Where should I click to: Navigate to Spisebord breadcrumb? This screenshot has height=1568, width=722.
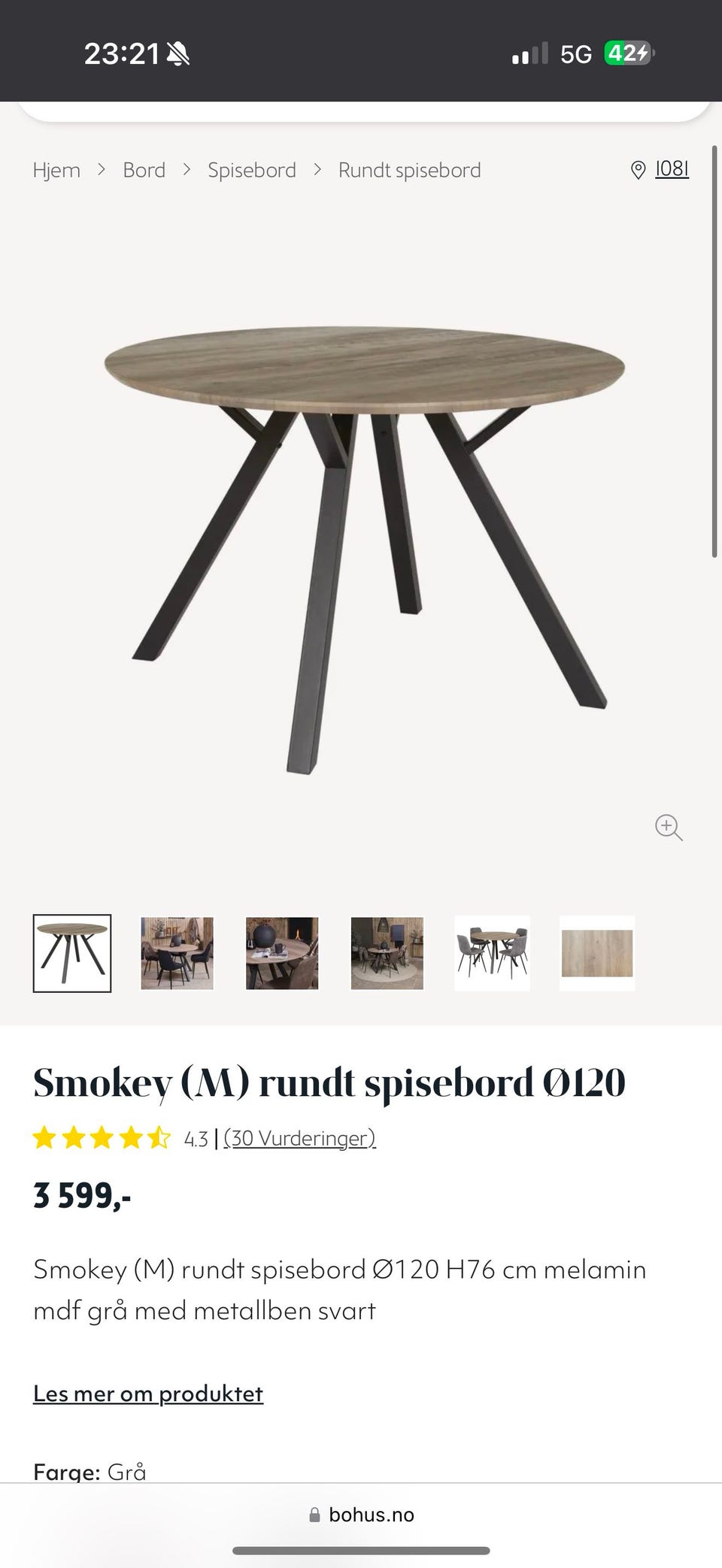pos(252,171)
